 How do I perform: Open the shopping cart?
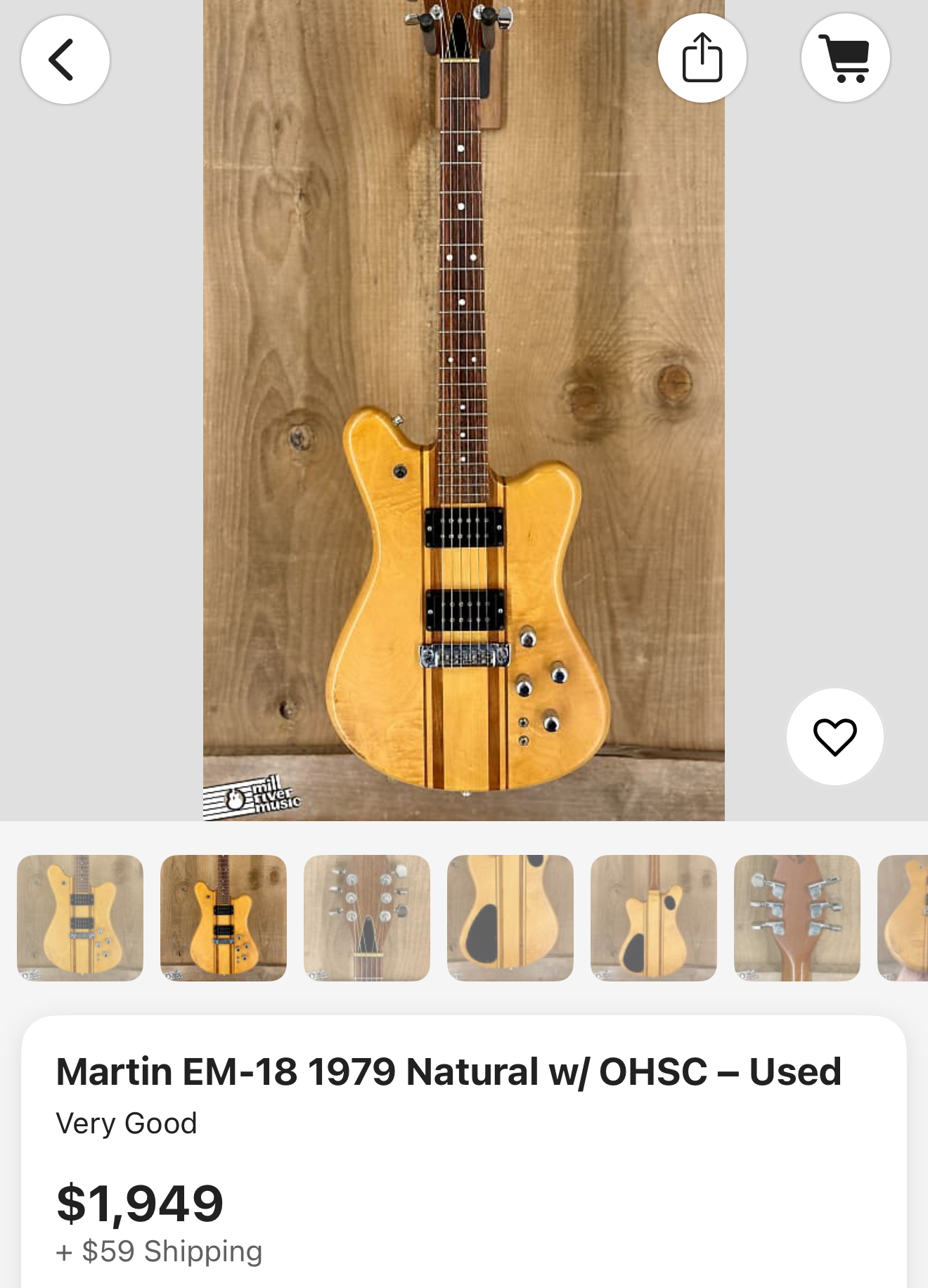[845, 58]
